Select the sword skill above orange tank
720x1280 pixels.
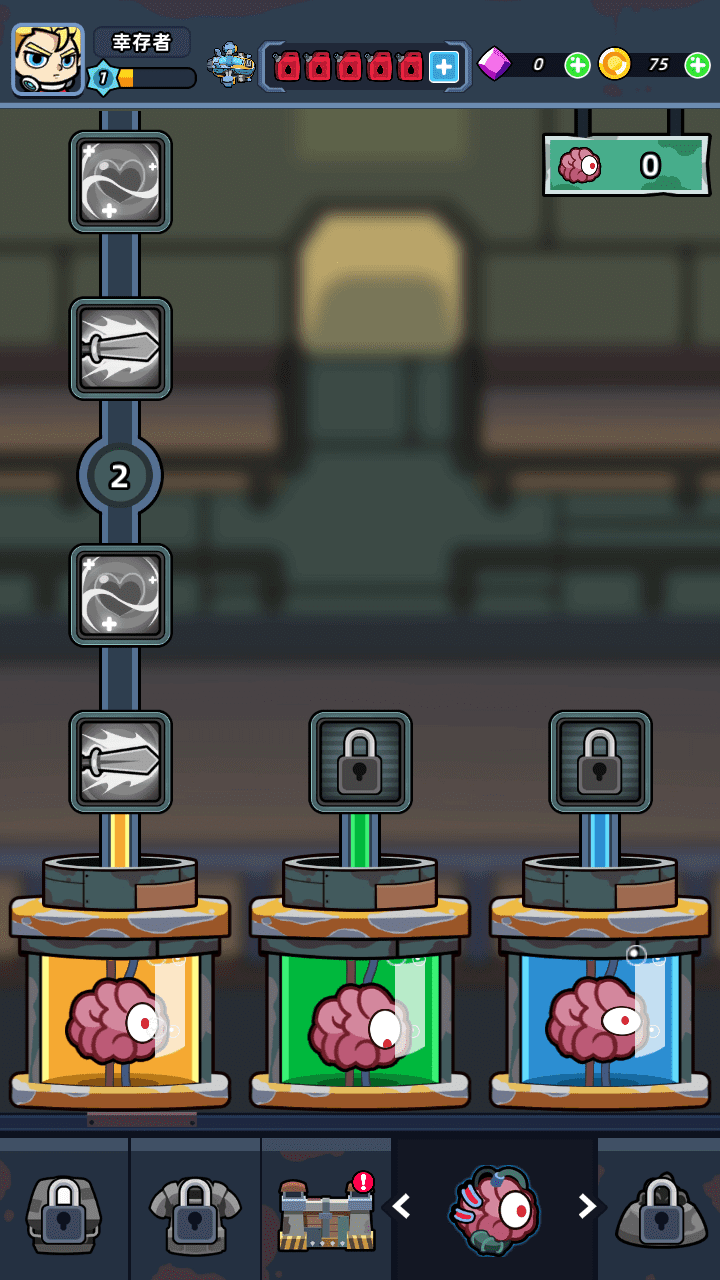tap(120, 762)
